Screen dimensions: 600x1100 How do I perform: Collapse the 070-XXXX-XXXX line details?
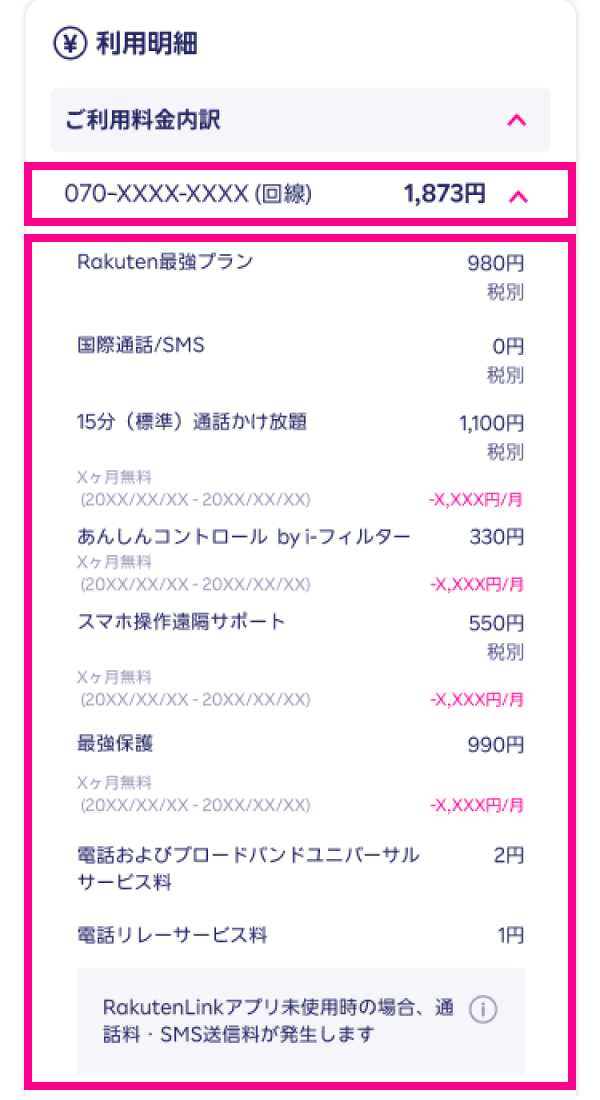(518, 197)
